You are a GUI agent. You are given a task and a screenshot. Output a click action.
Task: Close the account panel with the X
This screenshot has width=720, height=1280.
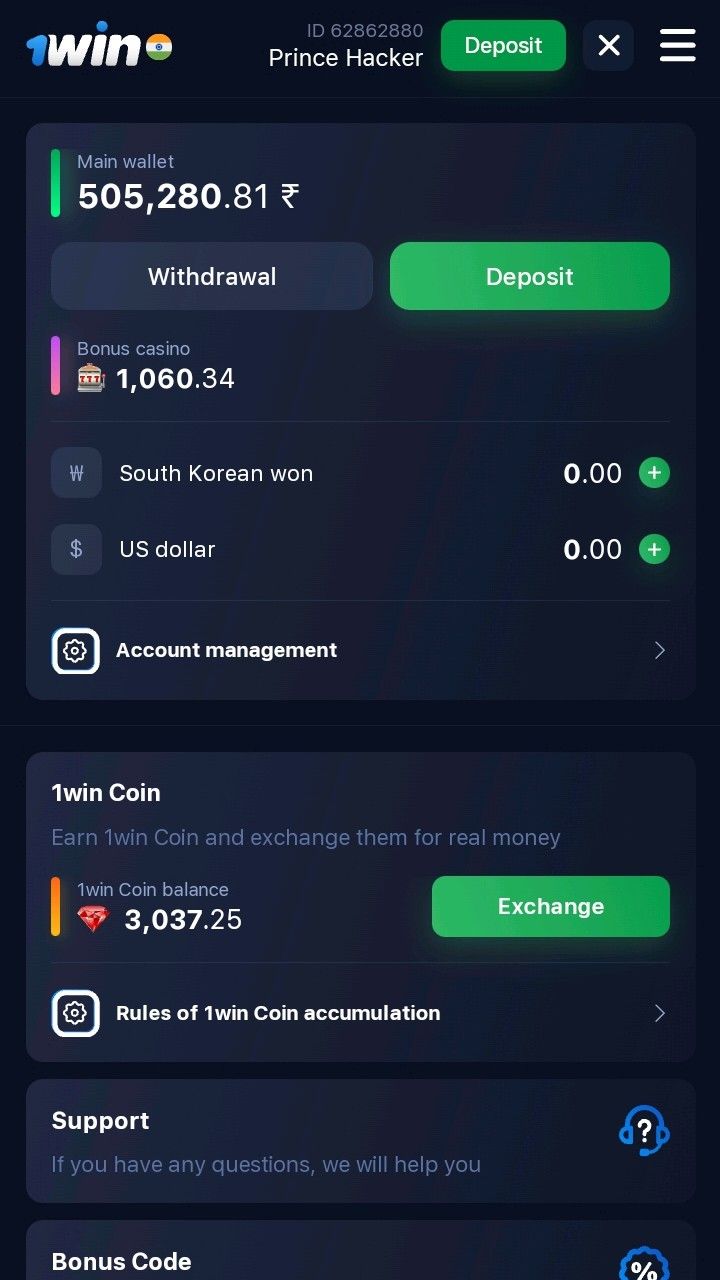tap(608, 46)
